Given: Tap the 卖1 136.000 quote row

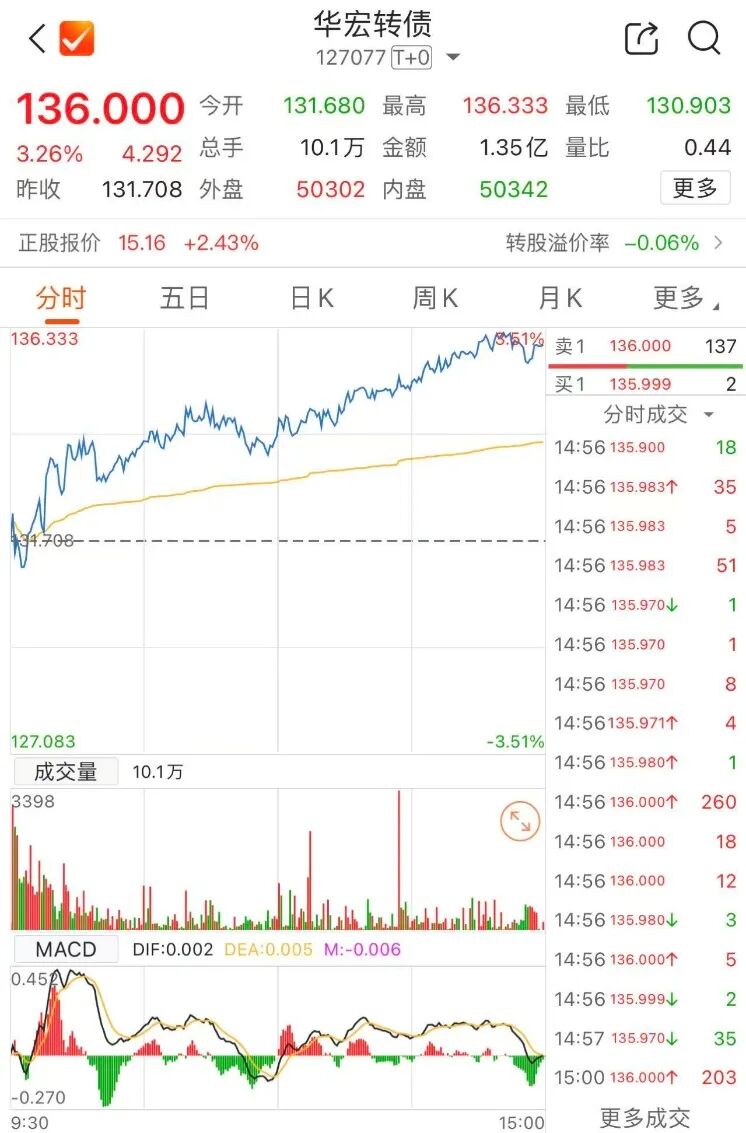Looking at the screenshot, I should pyautogui.click(x=646, y=346).
